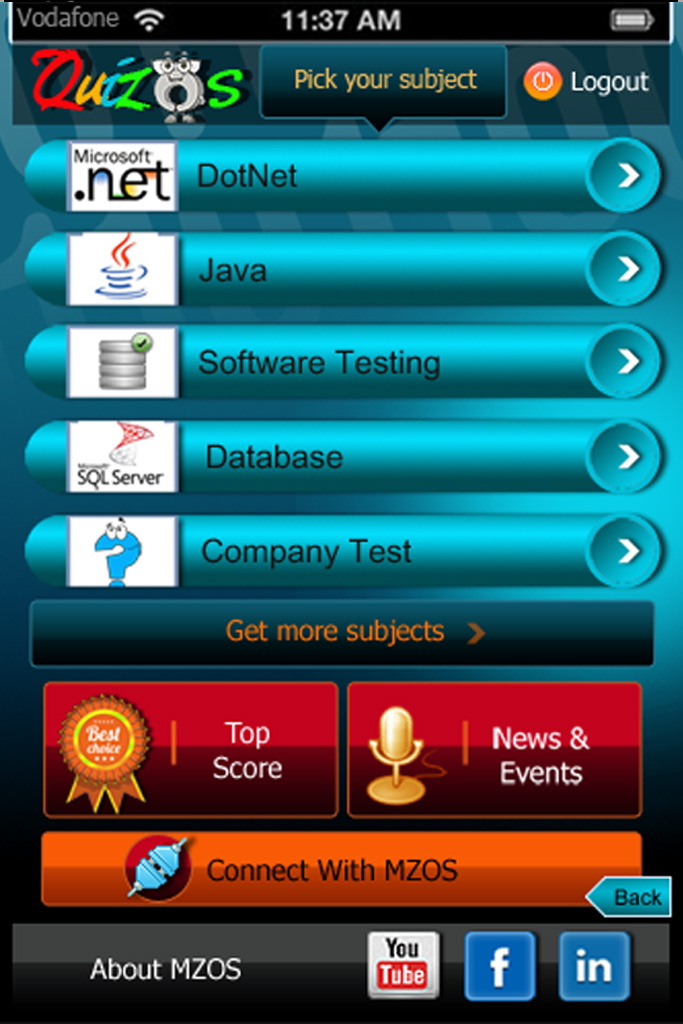Screen dimensions: 683x1024
Task: Open About MZOS
Action: click(166, 969)
